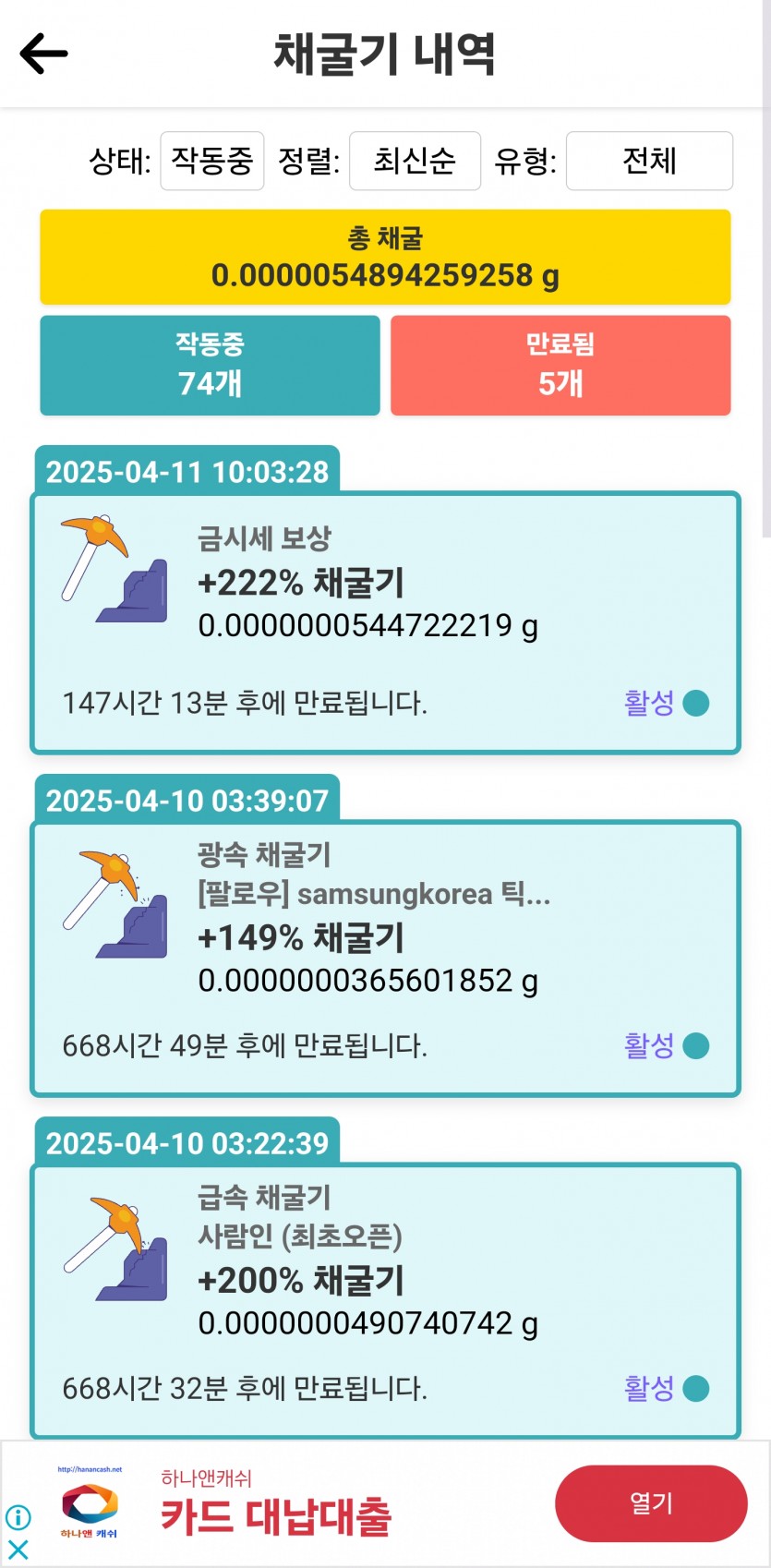The width and height of the screenshot is (771, 1568).
Task: Tap 열기 on the 하나앤캐쉬 ad
Action: pyautogui.click(x=651, y=1503)
